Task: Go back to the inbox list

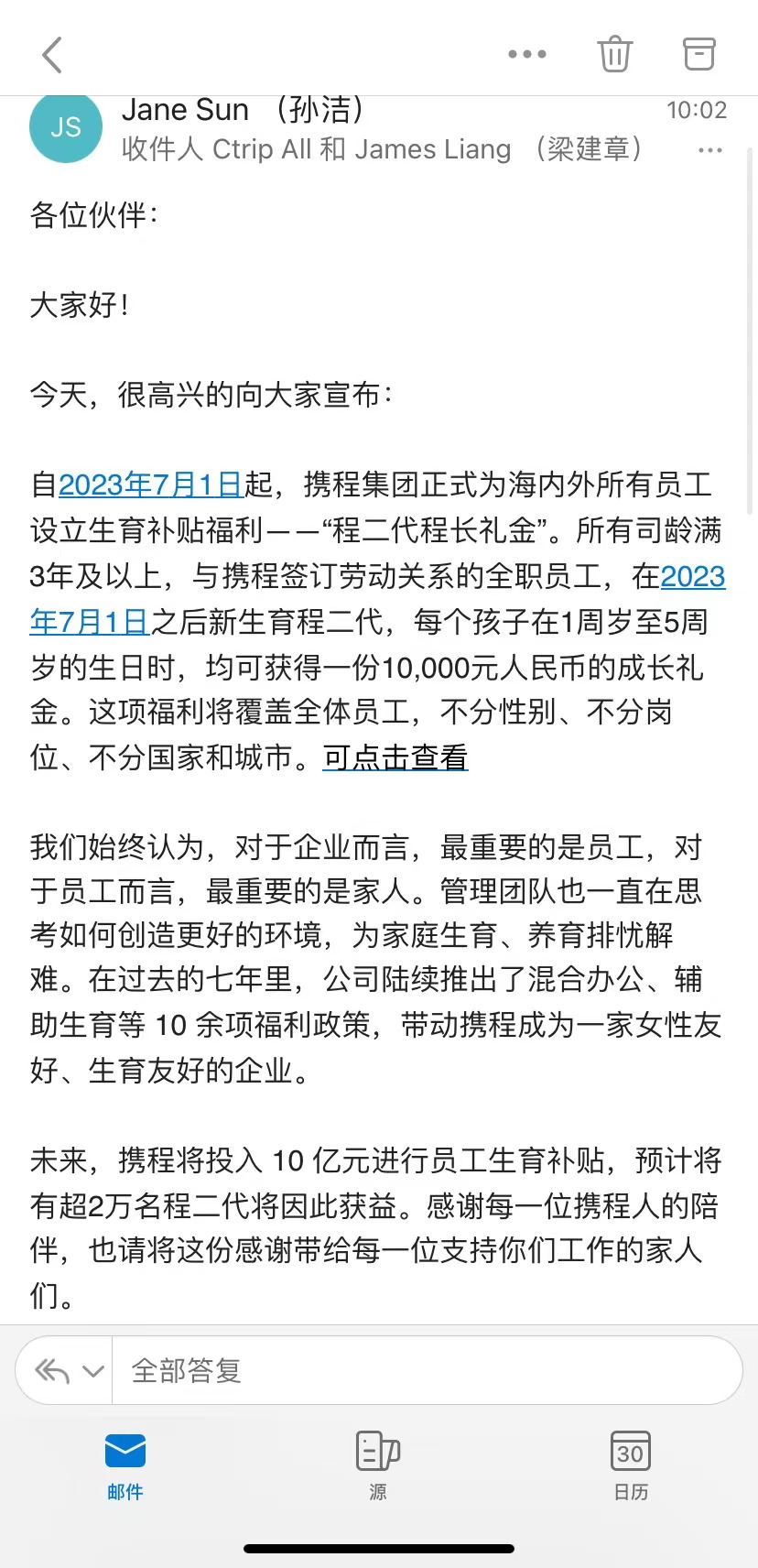Action: [52, 55]
